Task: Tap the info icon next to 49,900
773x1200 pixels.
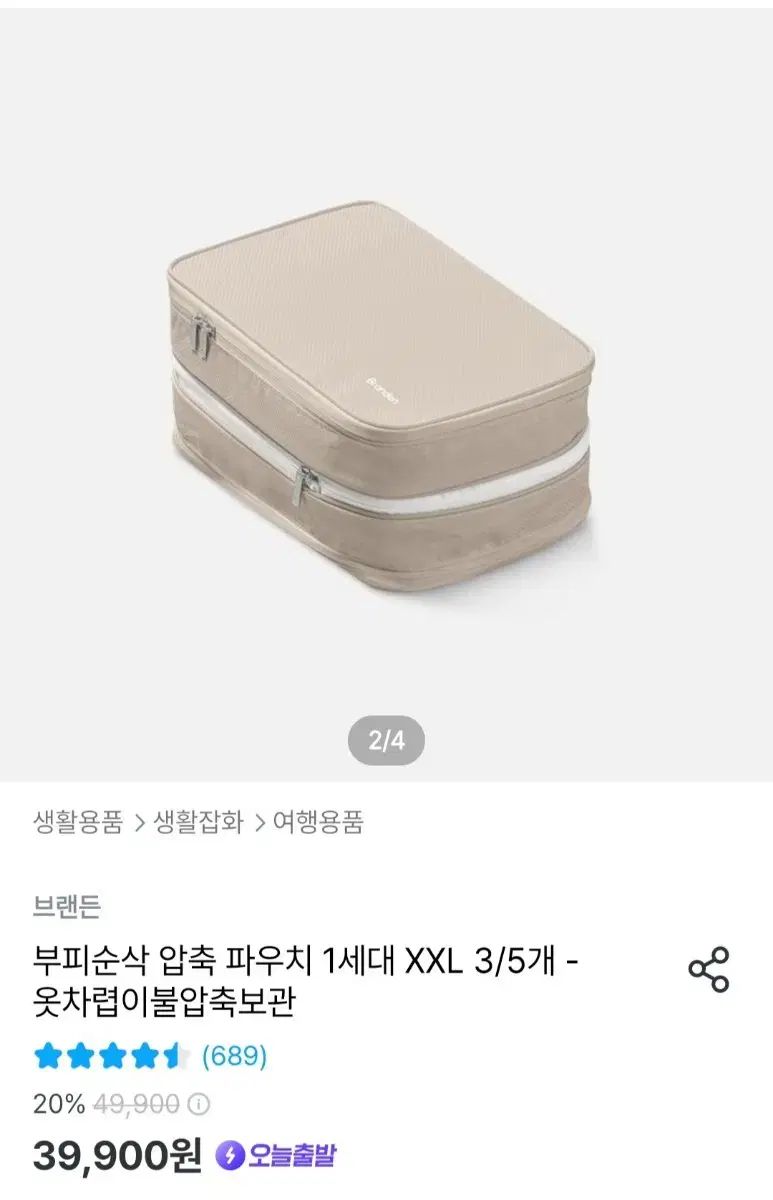Action: pos(199,1105)
